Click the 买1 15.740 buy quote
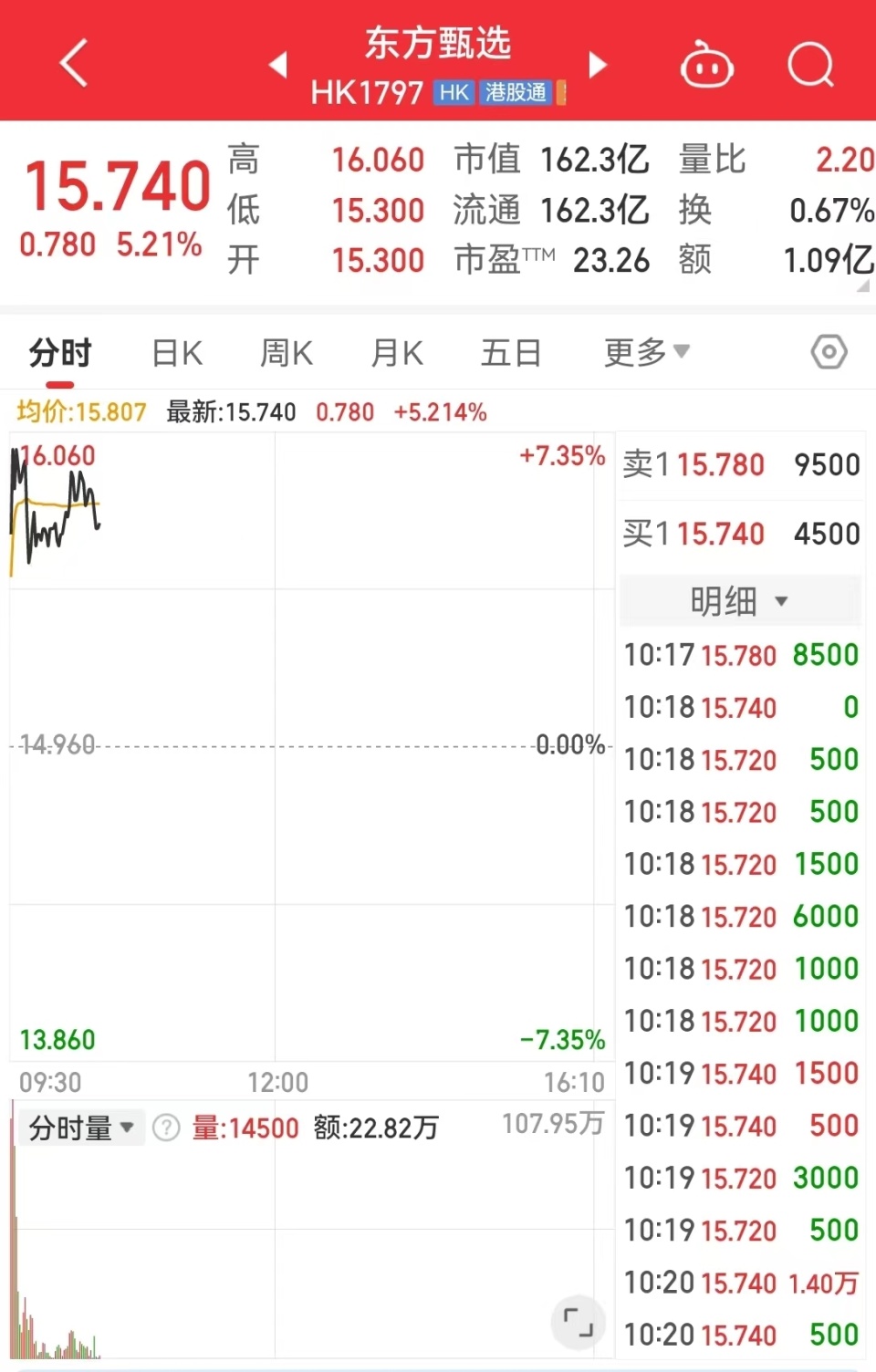Screen dimensions: 876x1372 [739, 534]
